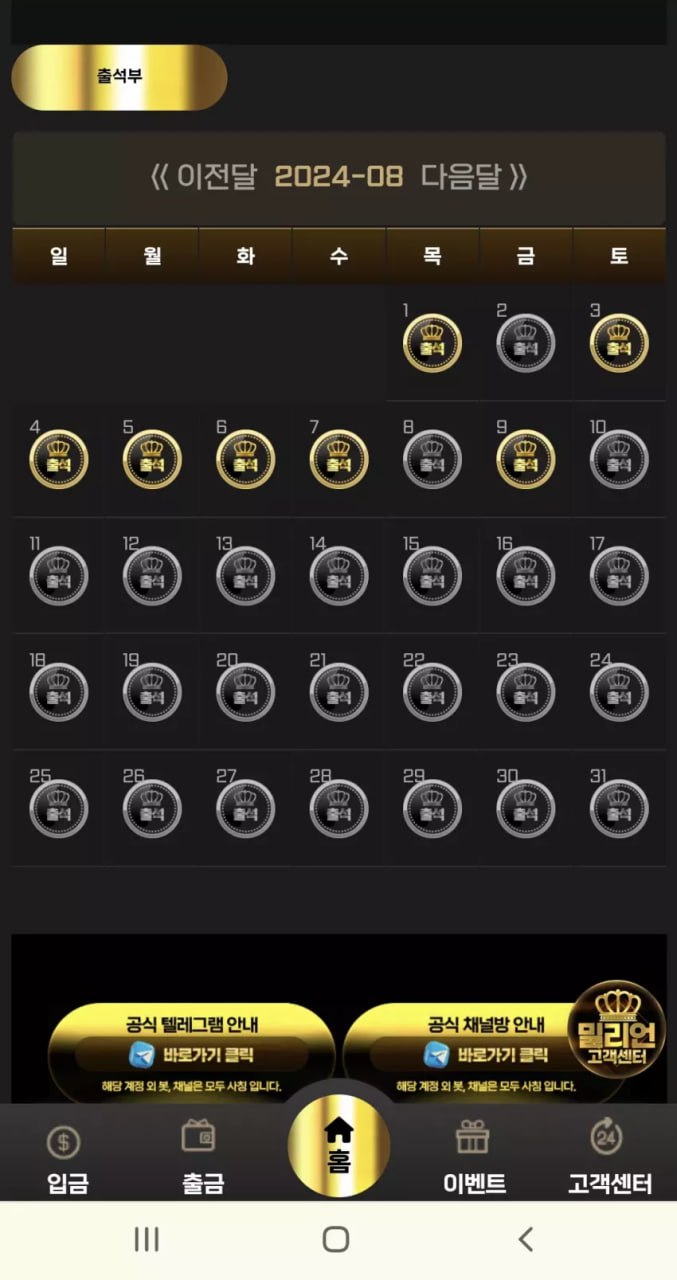Go to the 홈 home tab
The width and height of the screenshot is (677, 1280).
(x=338, y=1146)
